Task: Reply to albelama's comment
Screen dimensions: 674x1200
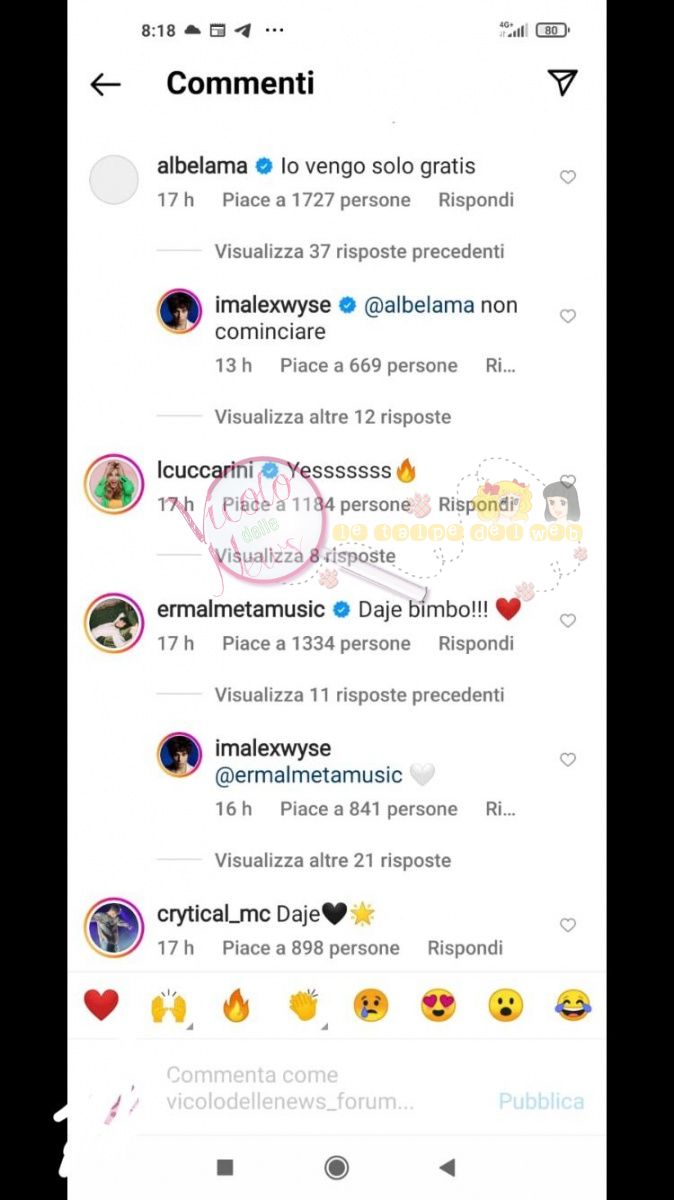Action: pyautogui.click(x=475, y=200)
